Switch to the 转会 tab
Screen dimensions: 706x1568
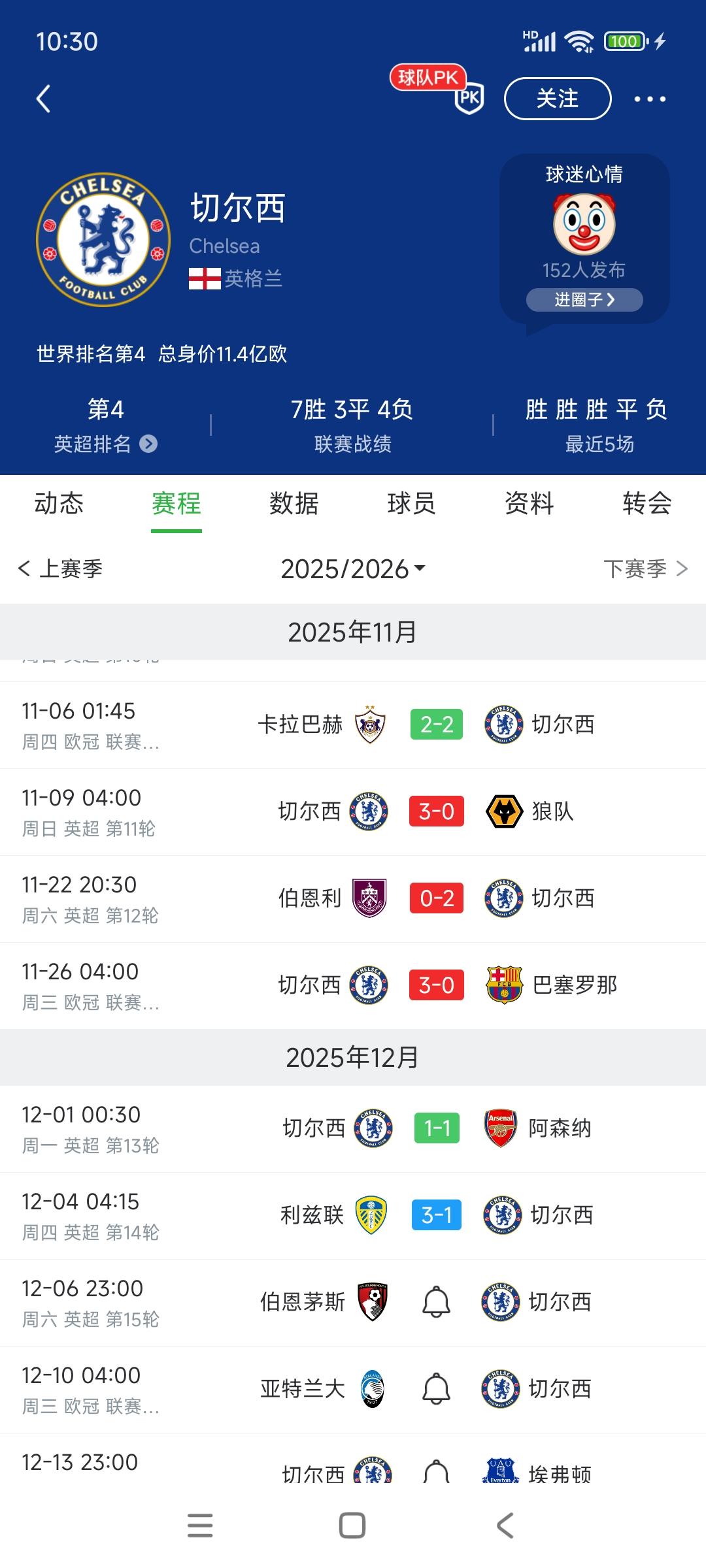point(647,503)
